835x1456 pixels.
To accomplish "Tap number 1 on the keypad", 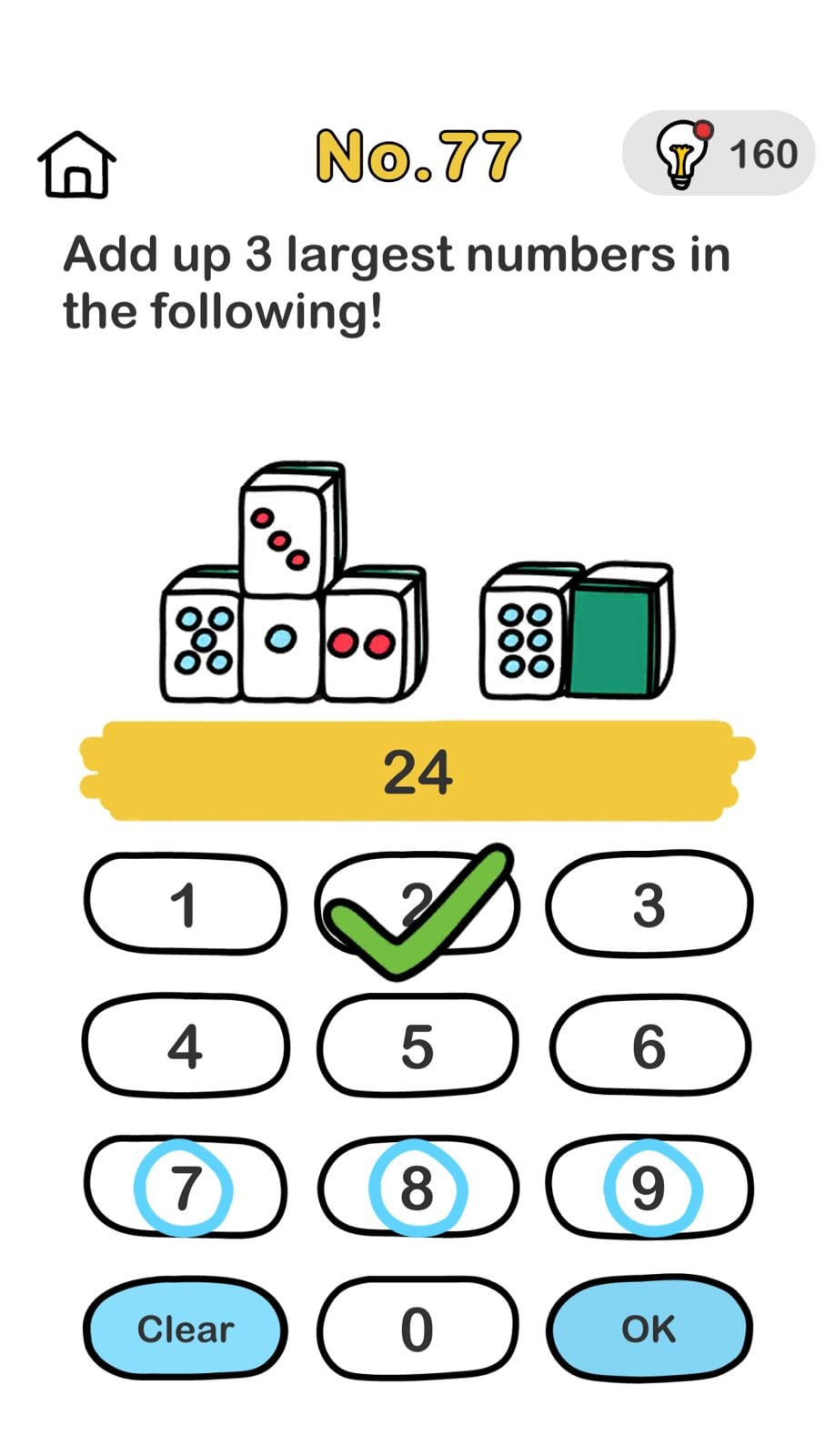I will point(186,905).
